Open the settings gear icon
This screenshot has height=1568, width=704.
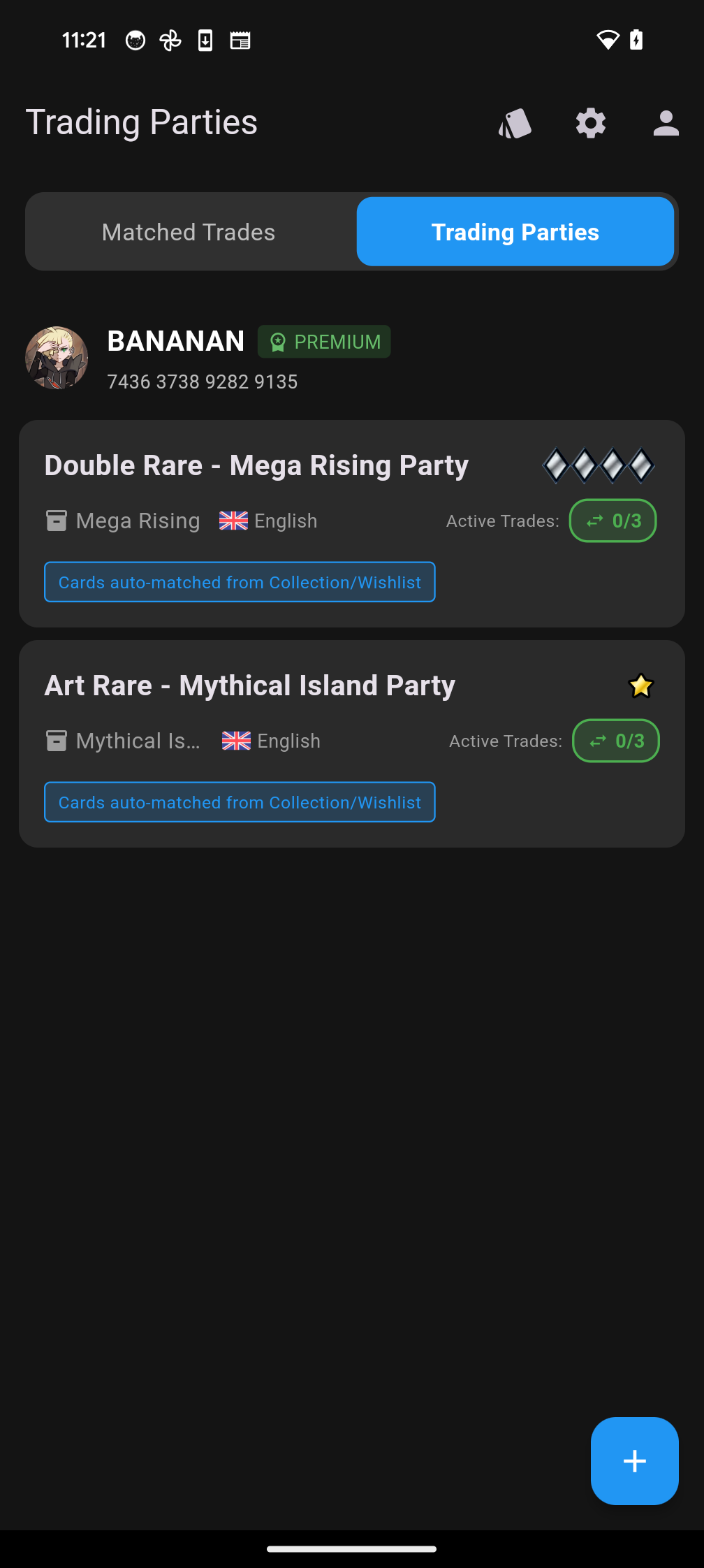[590, 123]
